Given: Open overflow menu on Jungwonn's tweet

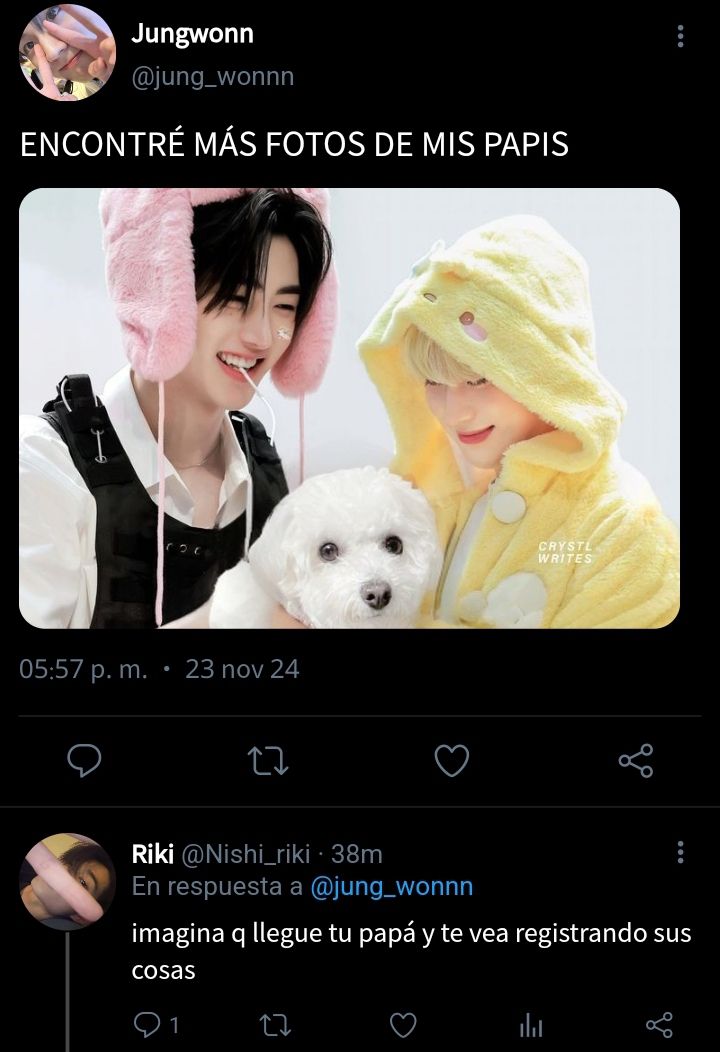Looking at the screenshot, I should [x=681, y=37].
